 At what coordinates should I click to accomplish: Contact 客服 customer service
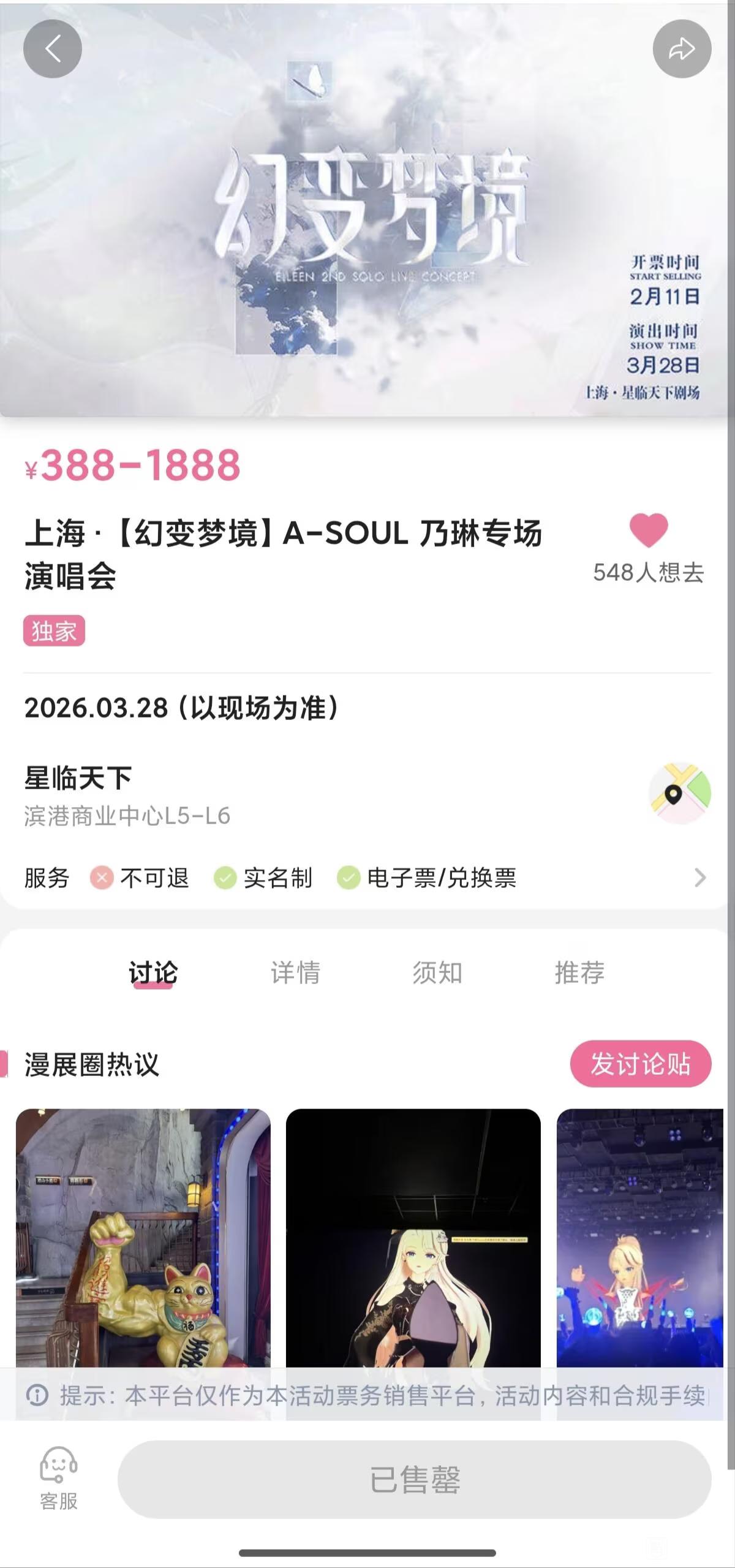point(59,1478)
